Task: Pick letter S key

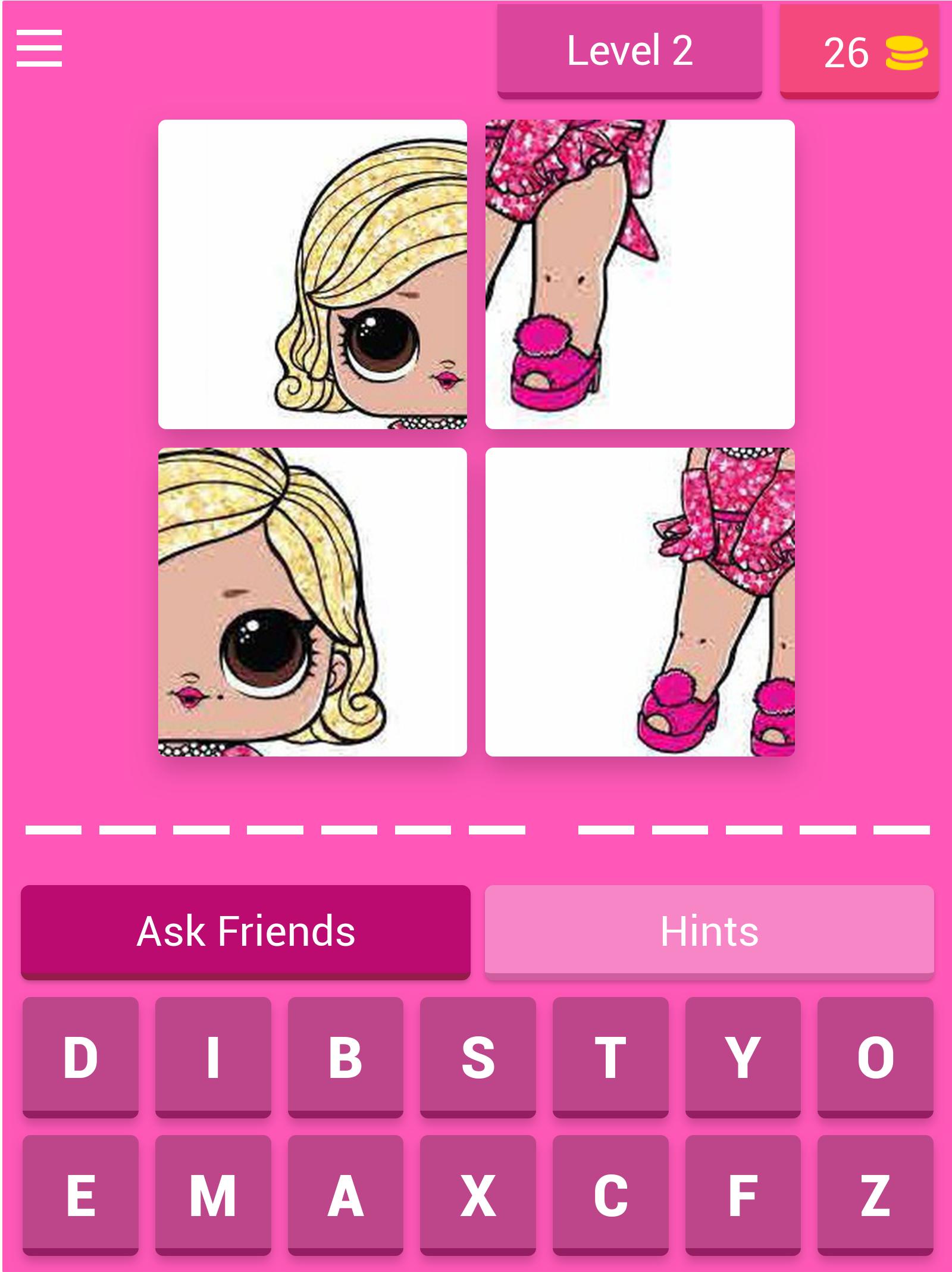Action: (478, 1057)
